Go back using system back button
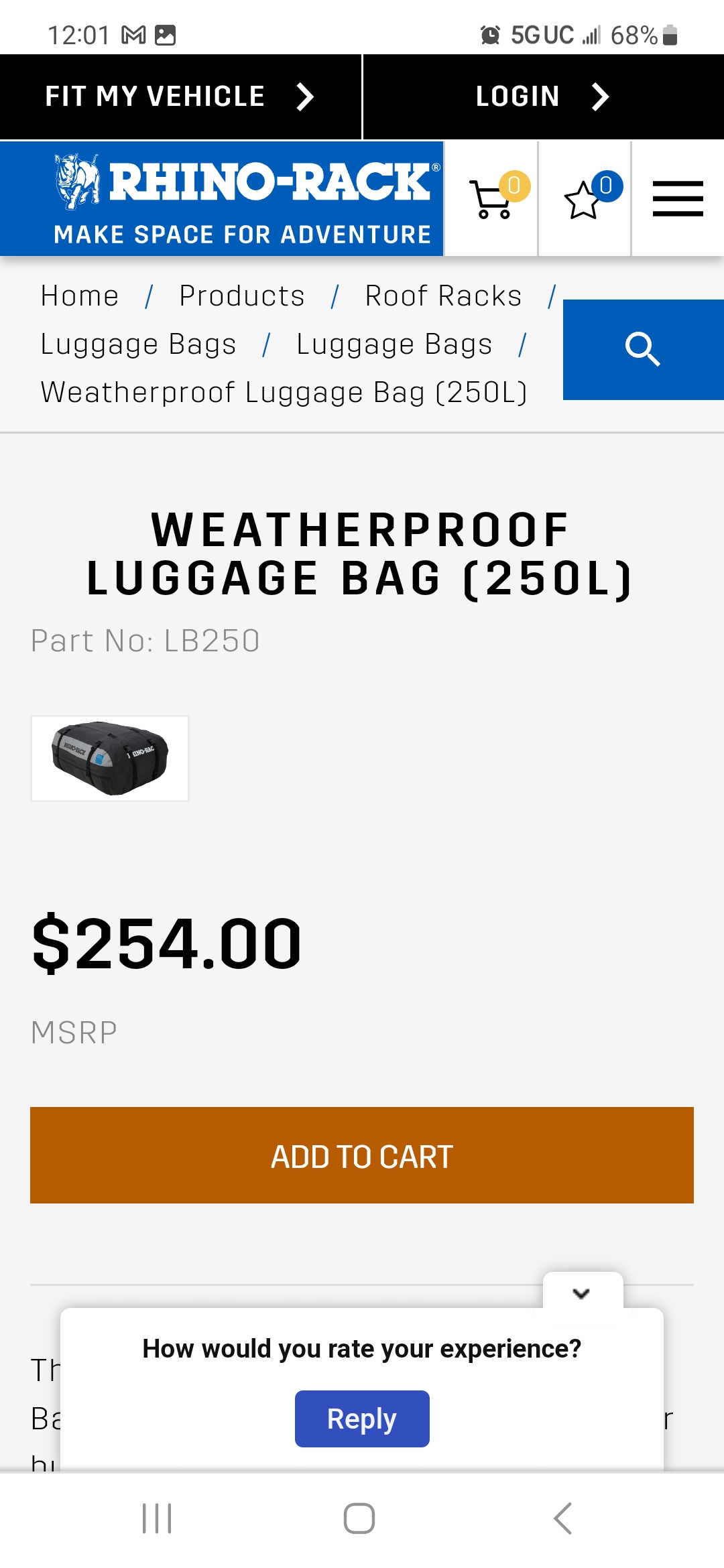724x1568 pixels. pos(563,1518)
